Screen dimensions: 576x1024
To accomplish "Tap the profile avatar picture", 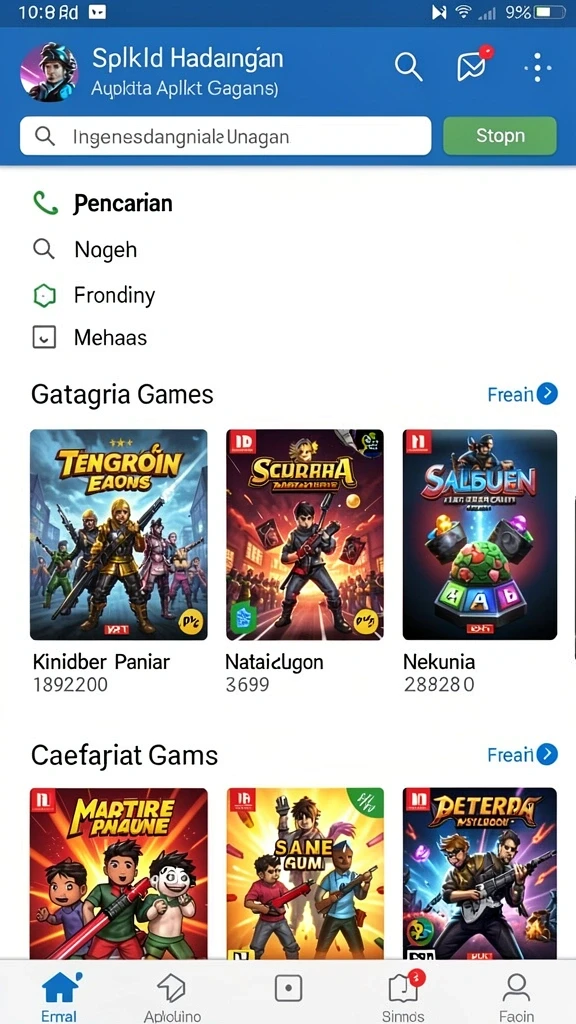I will point(49,72).
